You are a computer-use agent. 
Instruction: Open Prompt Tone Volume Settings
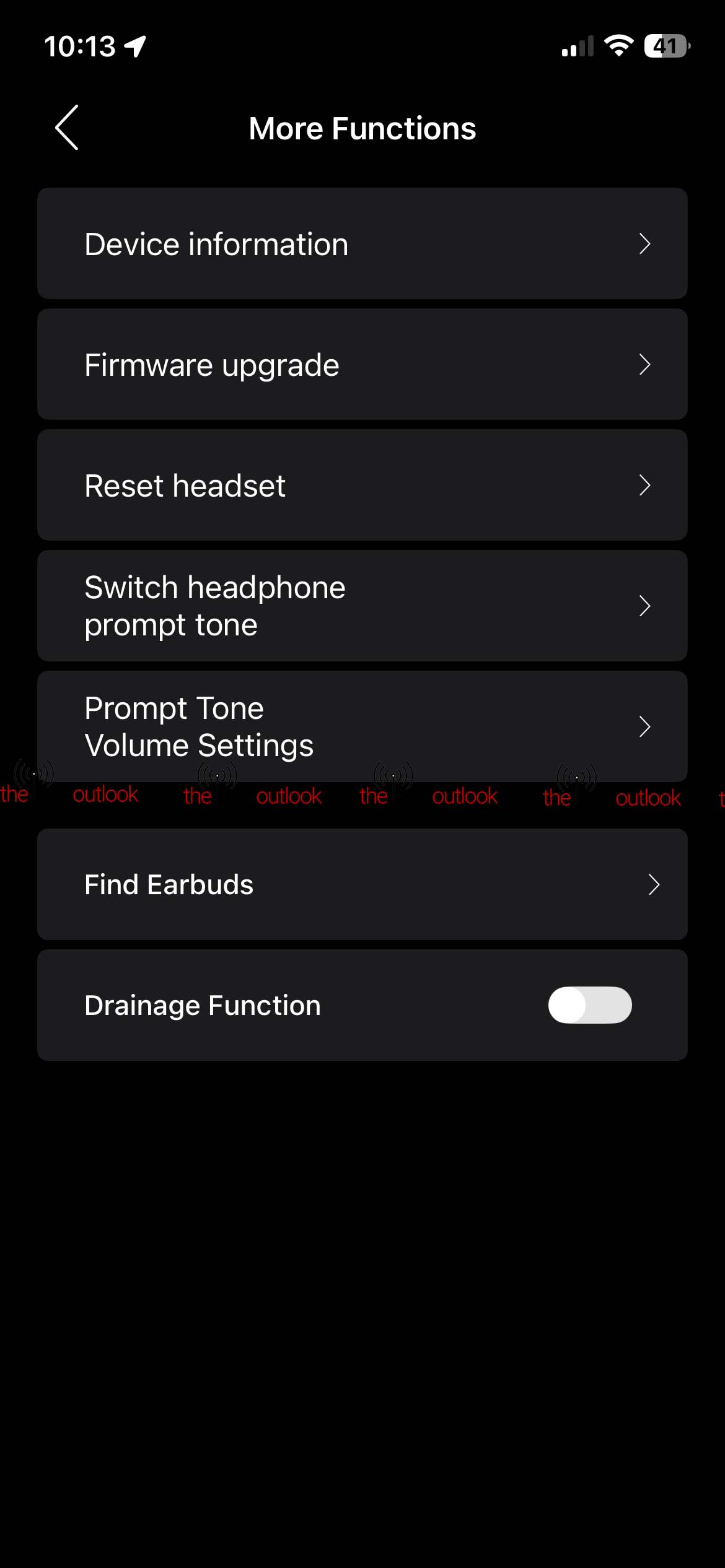pos(362,726)
